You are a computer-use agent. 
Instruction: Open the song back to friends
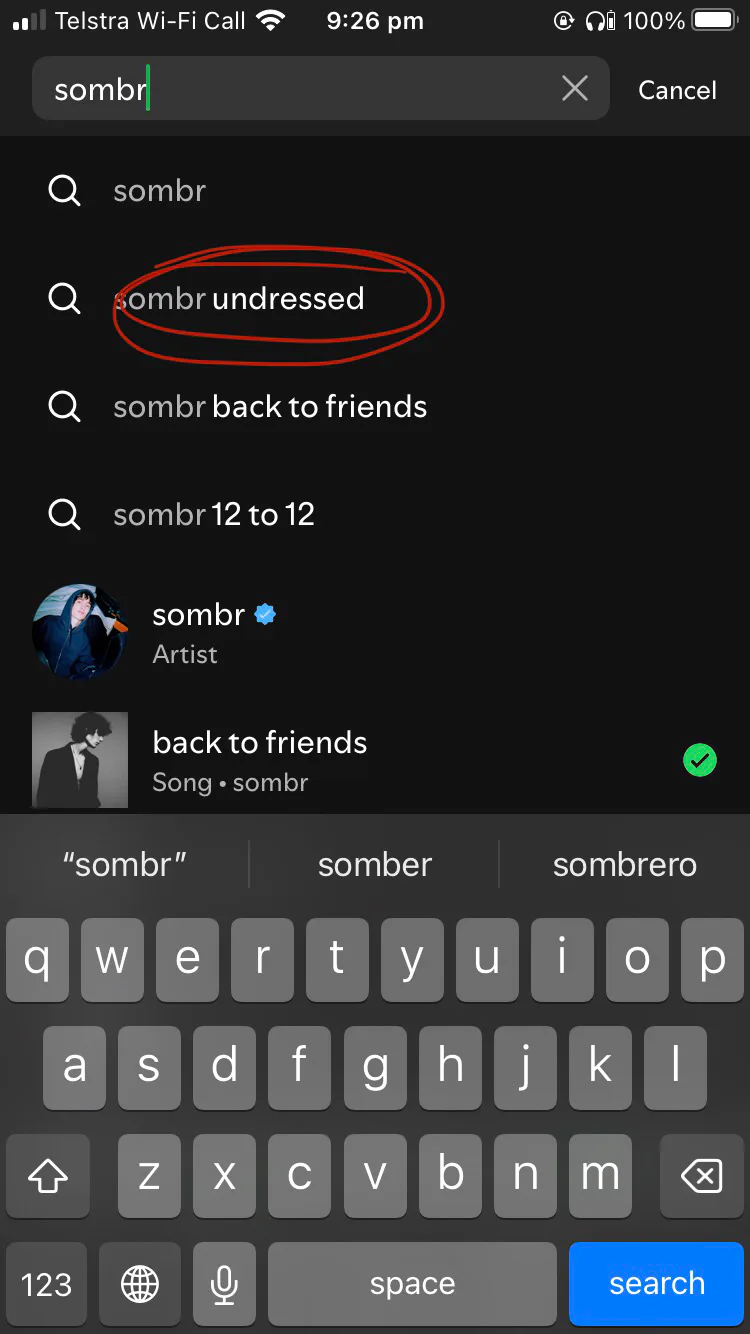coord(375,760)
